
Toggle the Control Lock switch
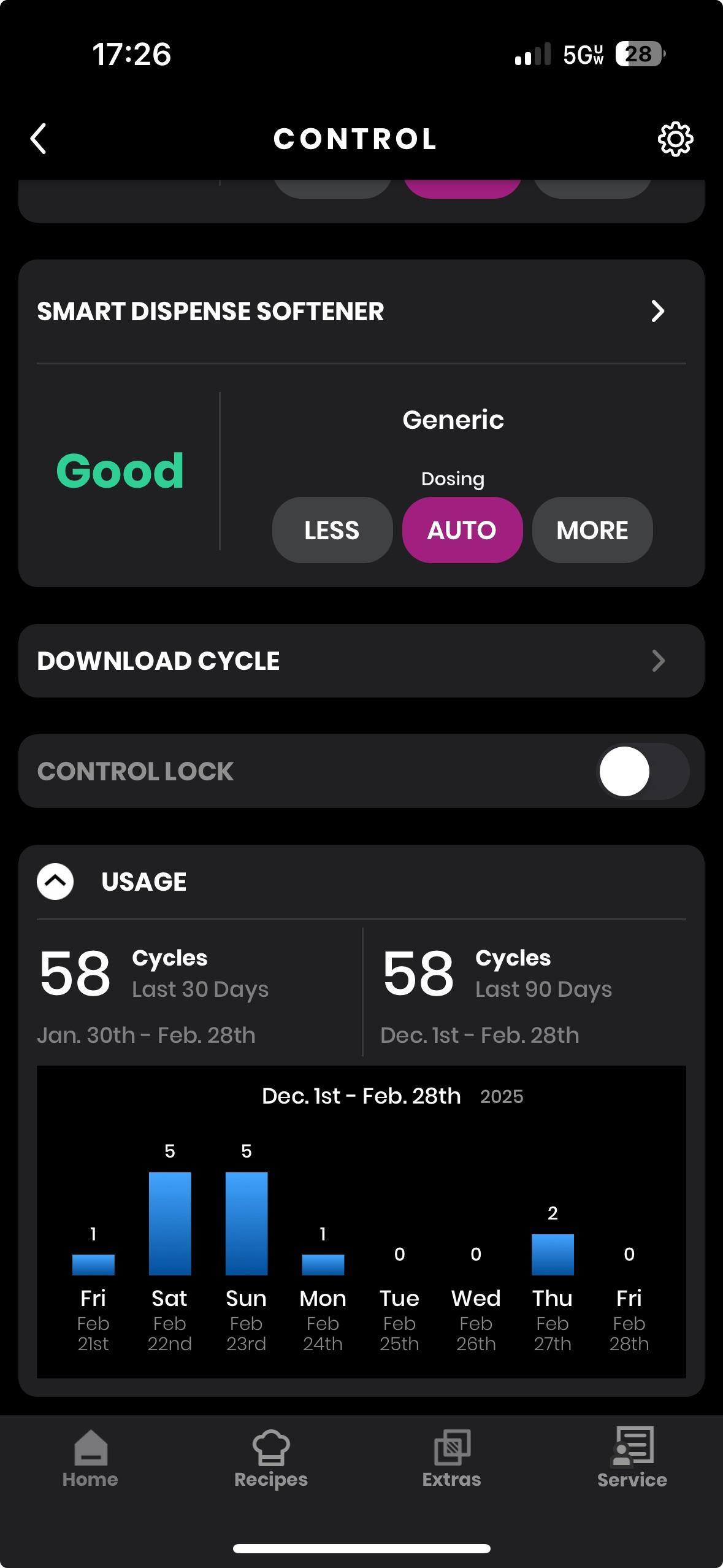pos(642,771)
